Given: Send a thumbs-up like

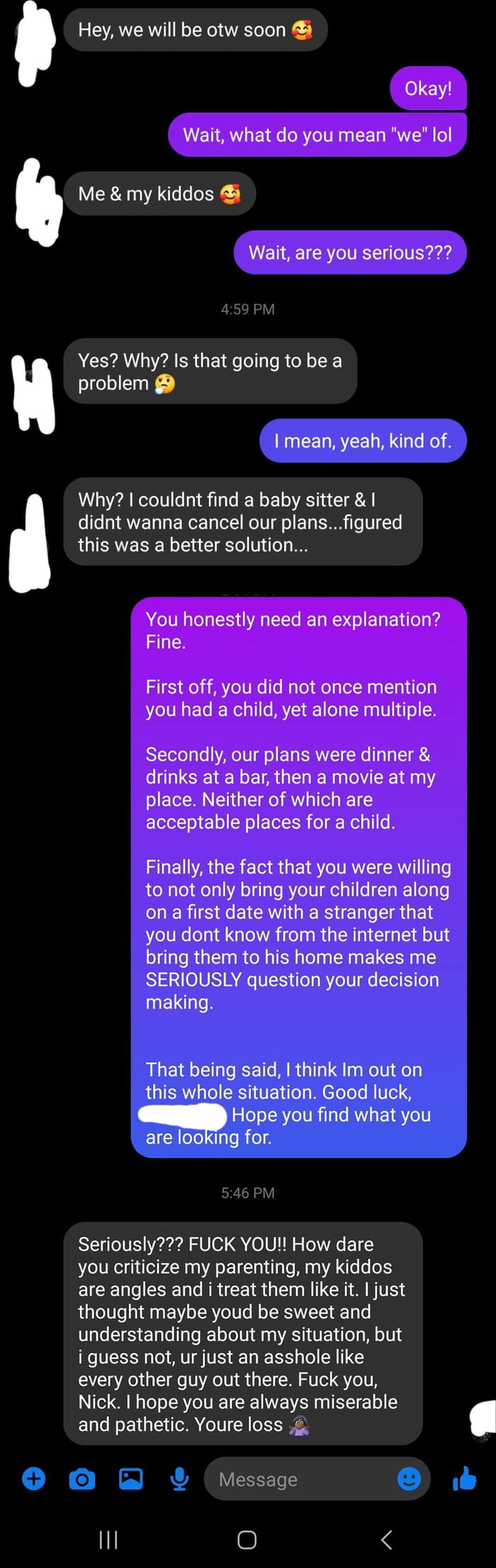Looking at the screenshot, I should click(465, 1479).
